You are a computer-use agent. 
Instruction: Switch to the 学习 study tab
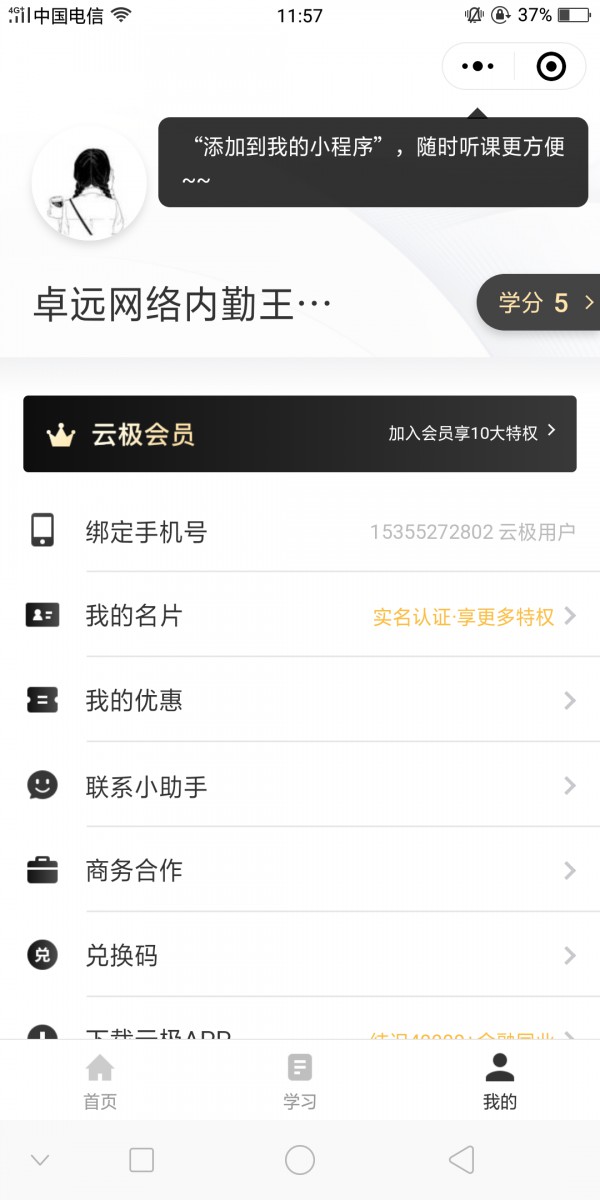tap(300, 1082)
